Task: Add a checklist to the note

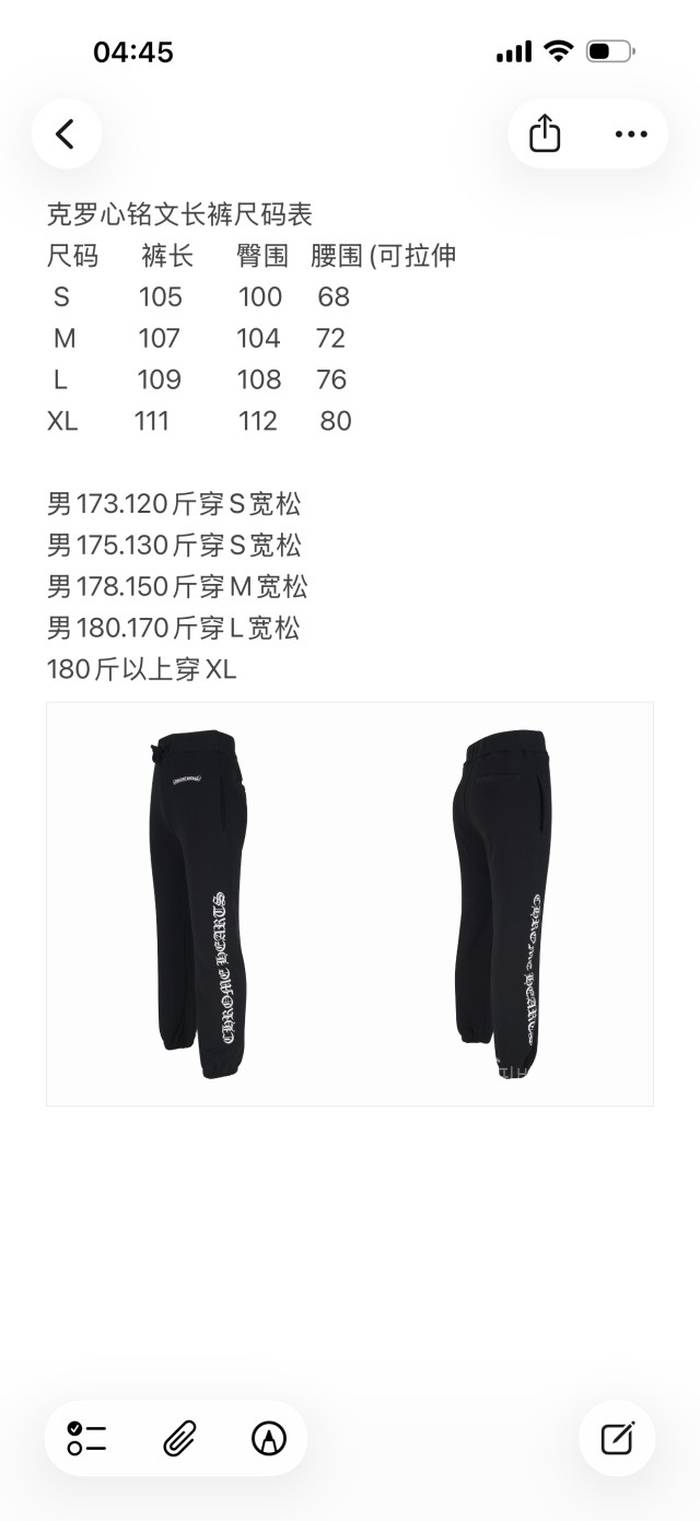Action: pos(87,1438)
